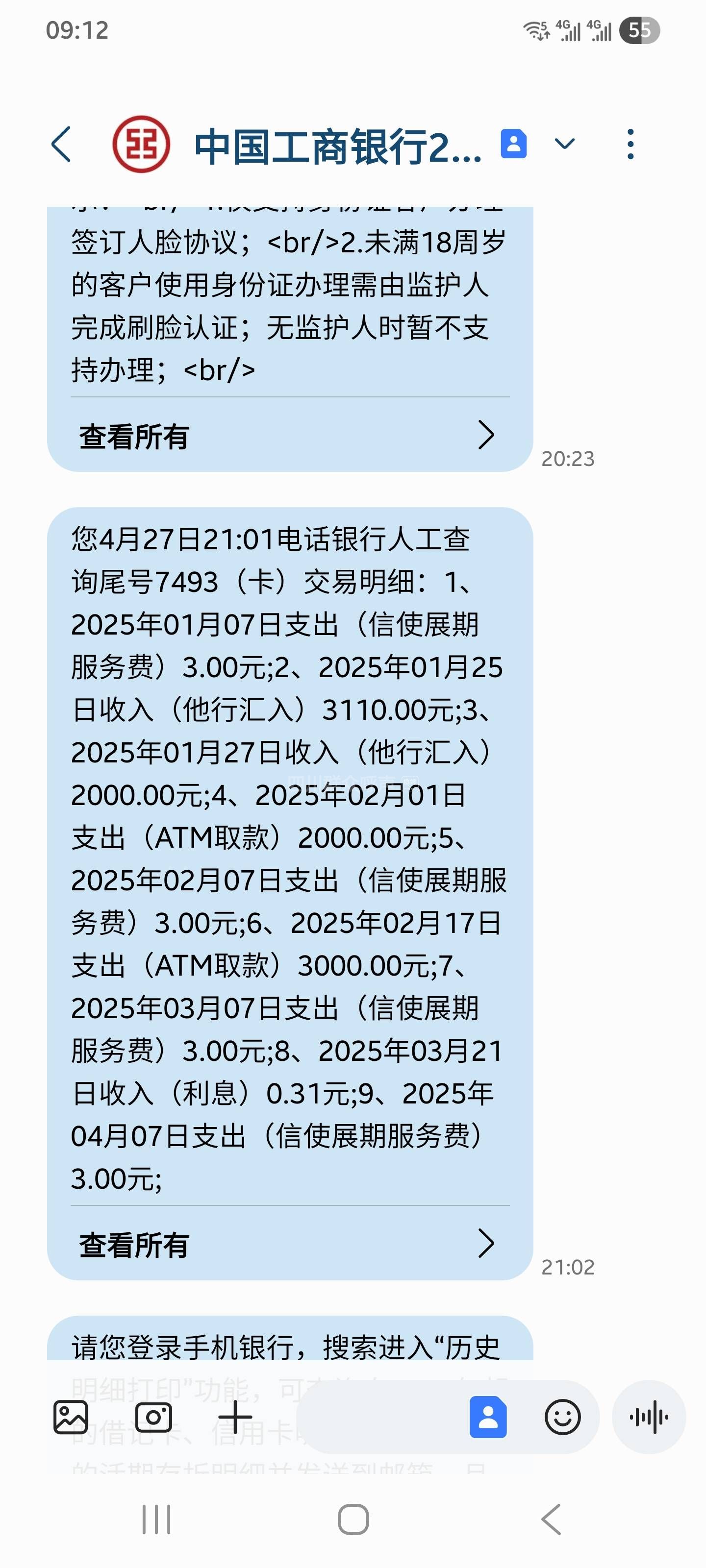This screenshot has height=1568, width=706.
Task: Open the overflow menu in the header
Action: (630, 145)
